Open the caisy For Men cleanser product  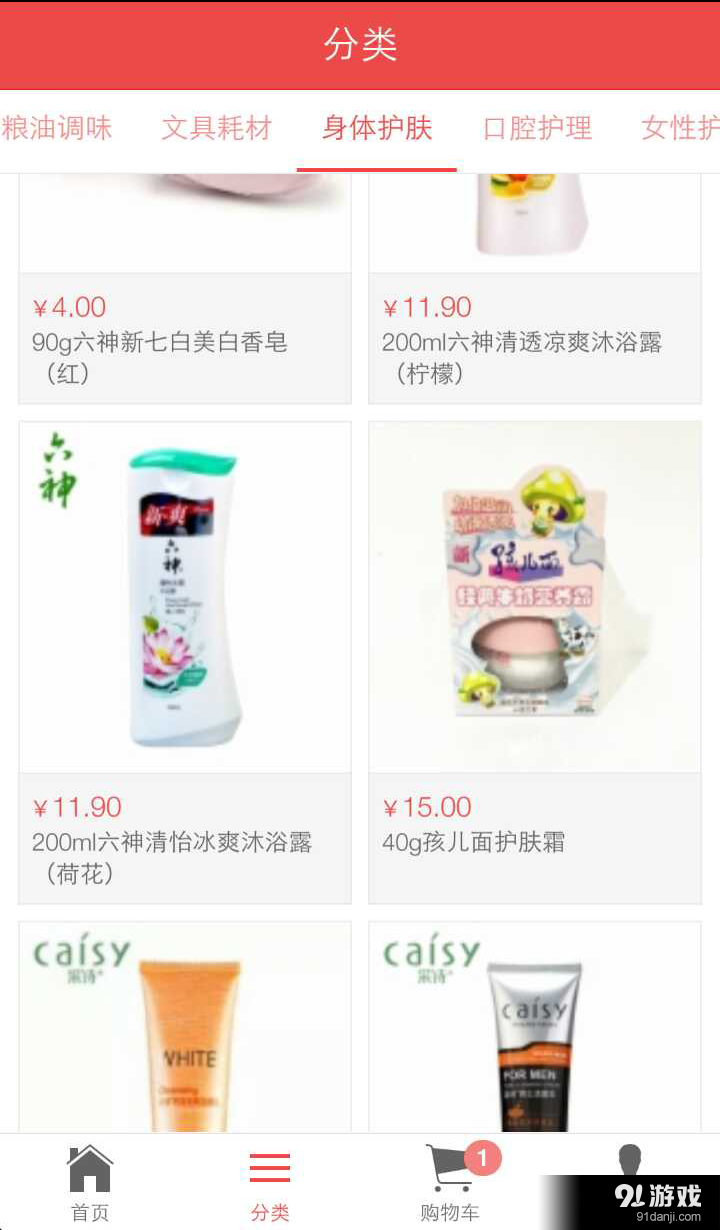coord(535,1030)
